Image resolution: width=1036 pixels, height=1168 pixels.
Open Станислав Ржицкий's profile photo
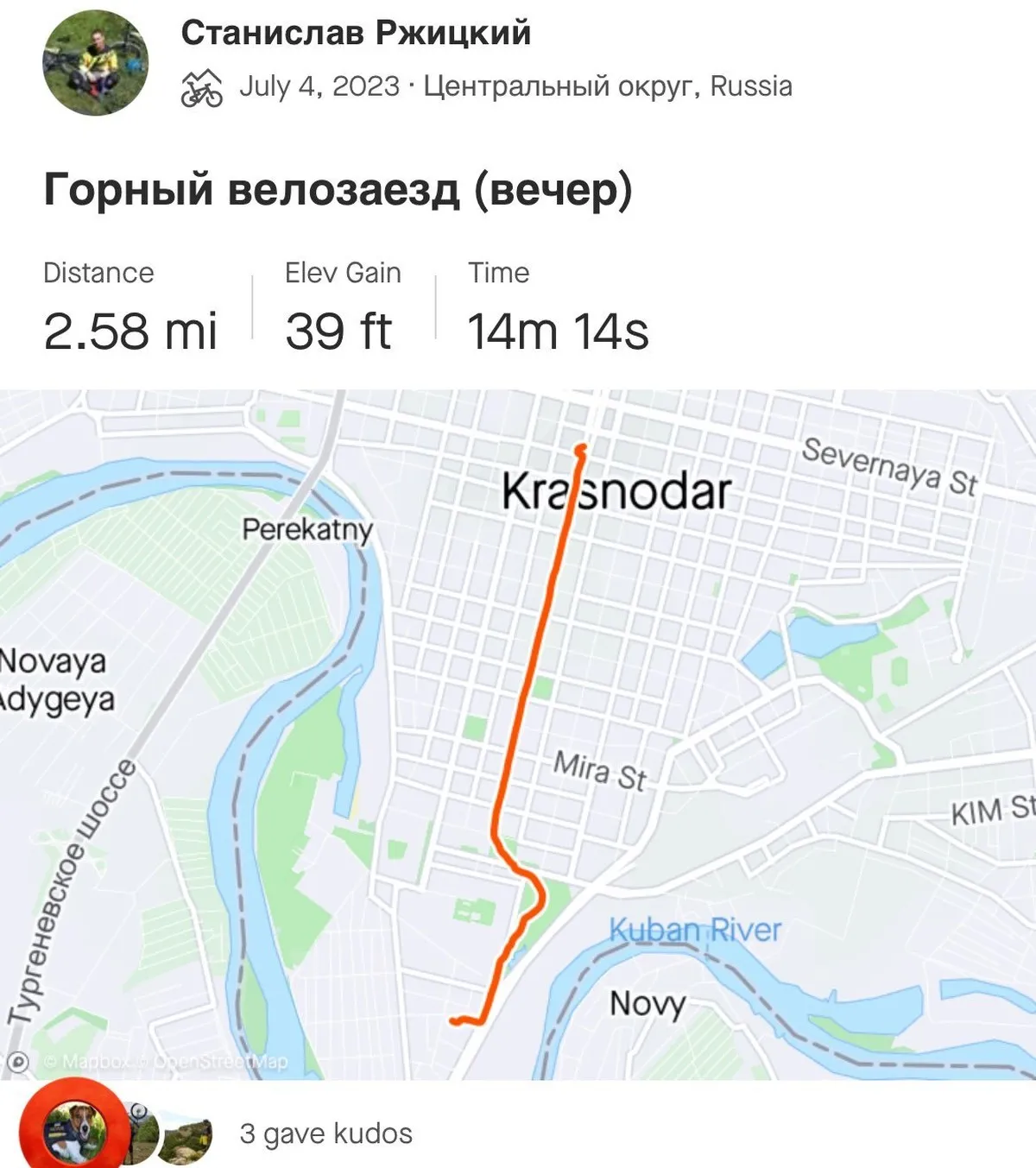(93, 59)
